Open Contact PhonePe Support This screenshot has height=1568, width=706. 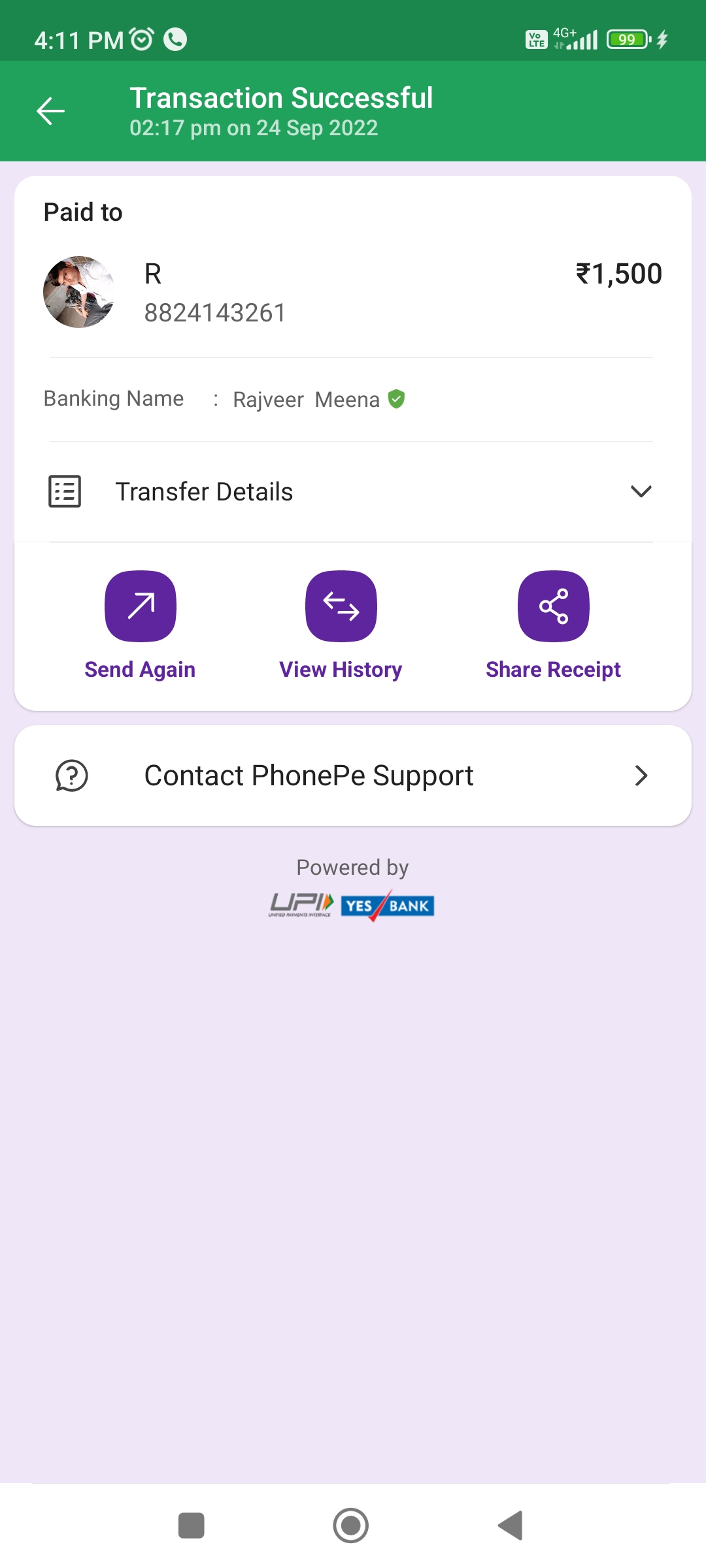[353, 776]
